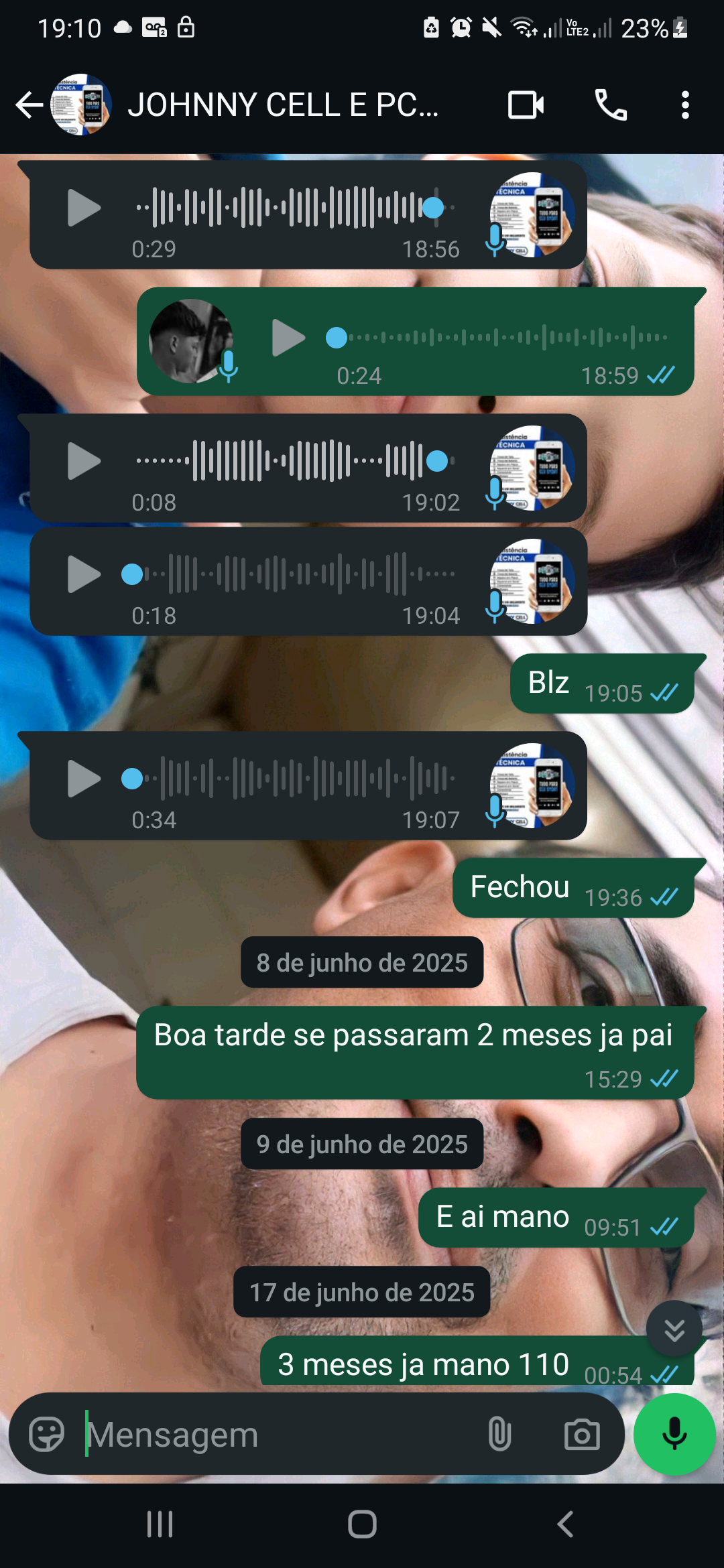Jump to the latest messages
This screenshot has width=724, height=1568.
tap(674, 1329)
